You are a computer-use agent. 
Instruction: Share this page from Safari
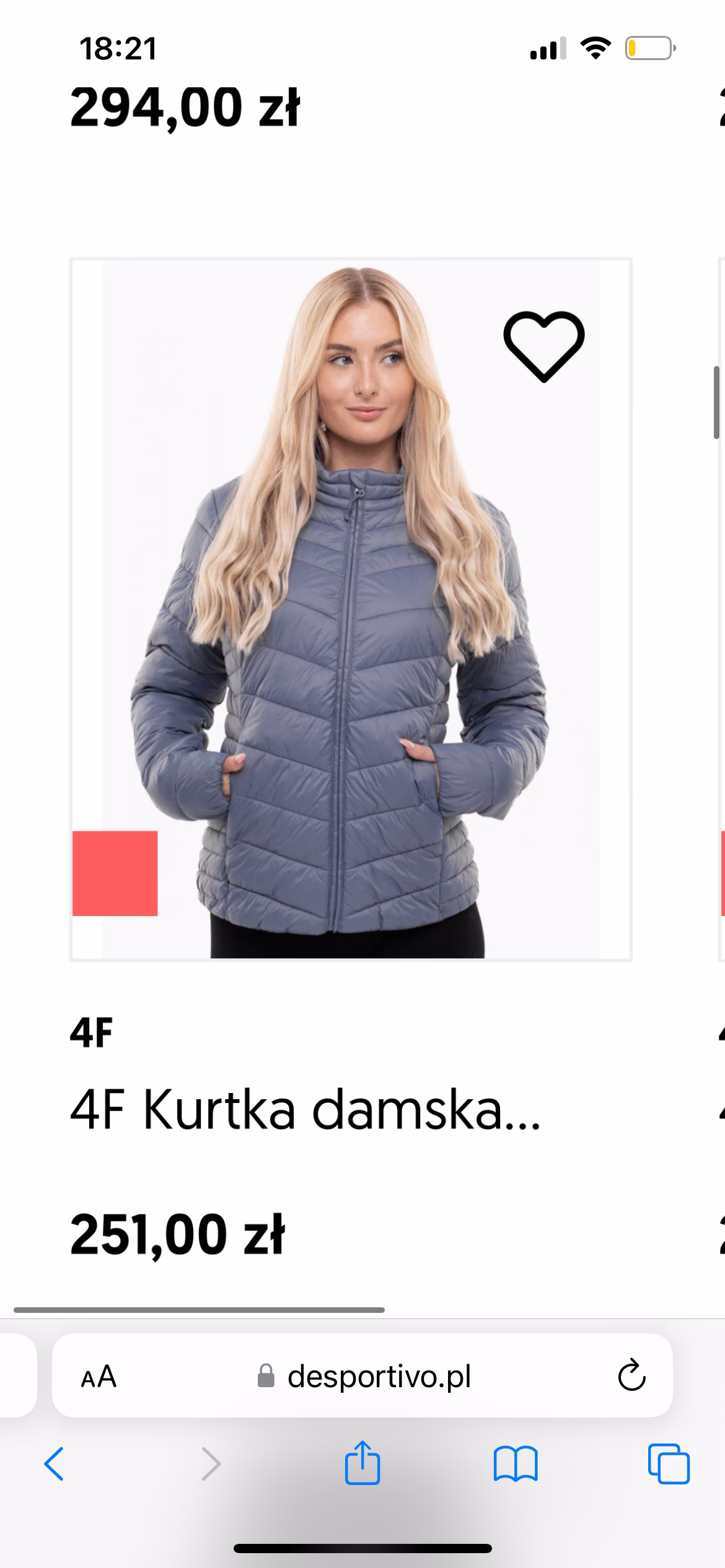pyautogui.click(x=362, y=1464)
